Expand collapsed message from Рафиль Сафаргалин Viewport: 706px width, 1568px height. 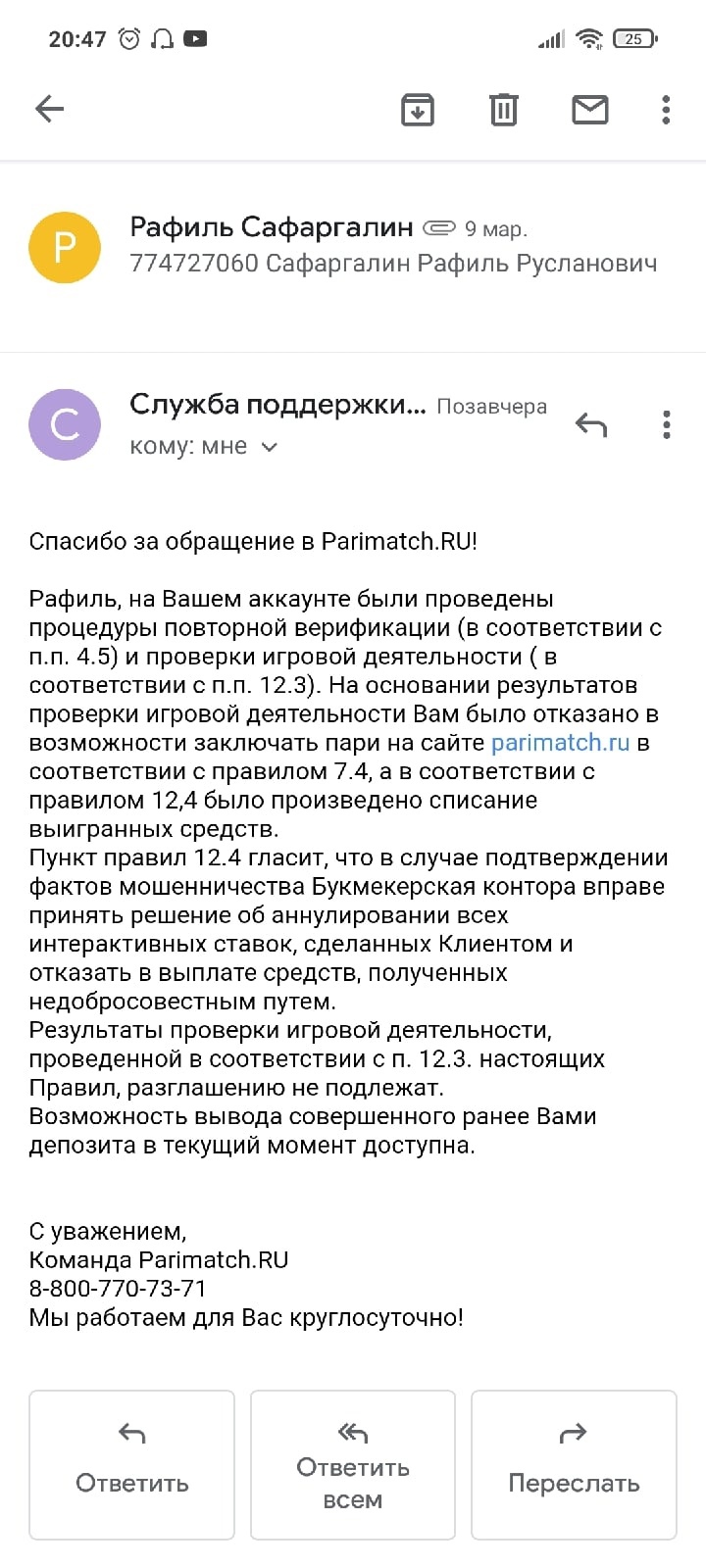[392, 245]
